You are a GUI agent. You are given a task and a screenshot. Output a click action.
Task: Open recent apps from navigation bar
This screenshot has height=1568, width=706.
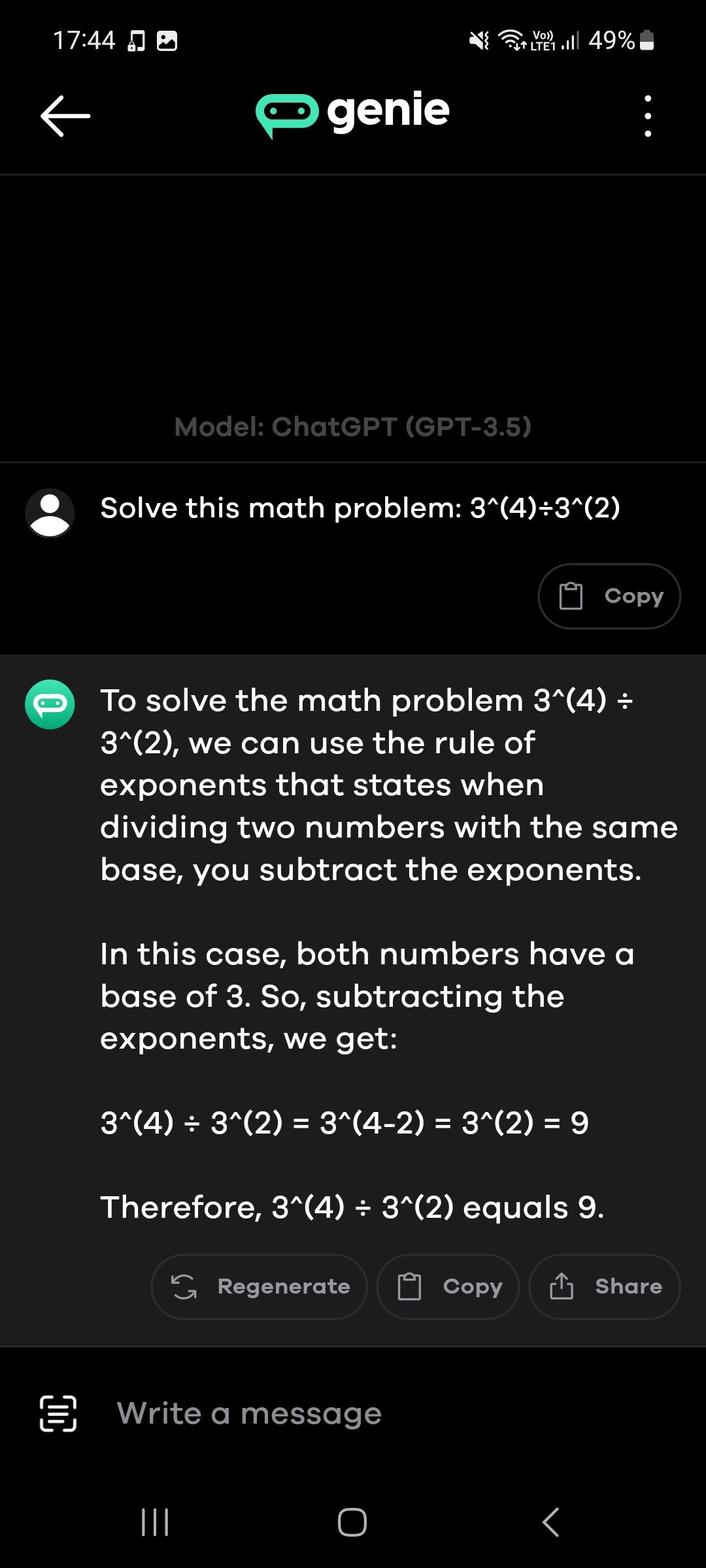coord(155,1522)
